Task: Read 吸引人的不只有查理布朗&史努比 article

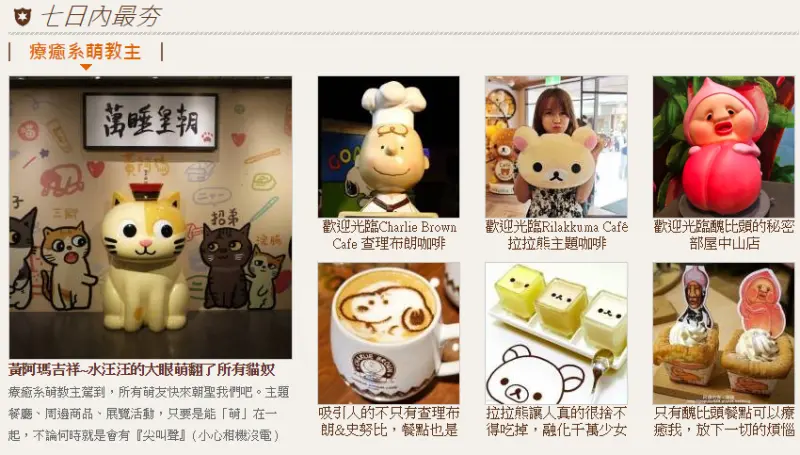Action: pyautogui.click(x=388, y=421)
